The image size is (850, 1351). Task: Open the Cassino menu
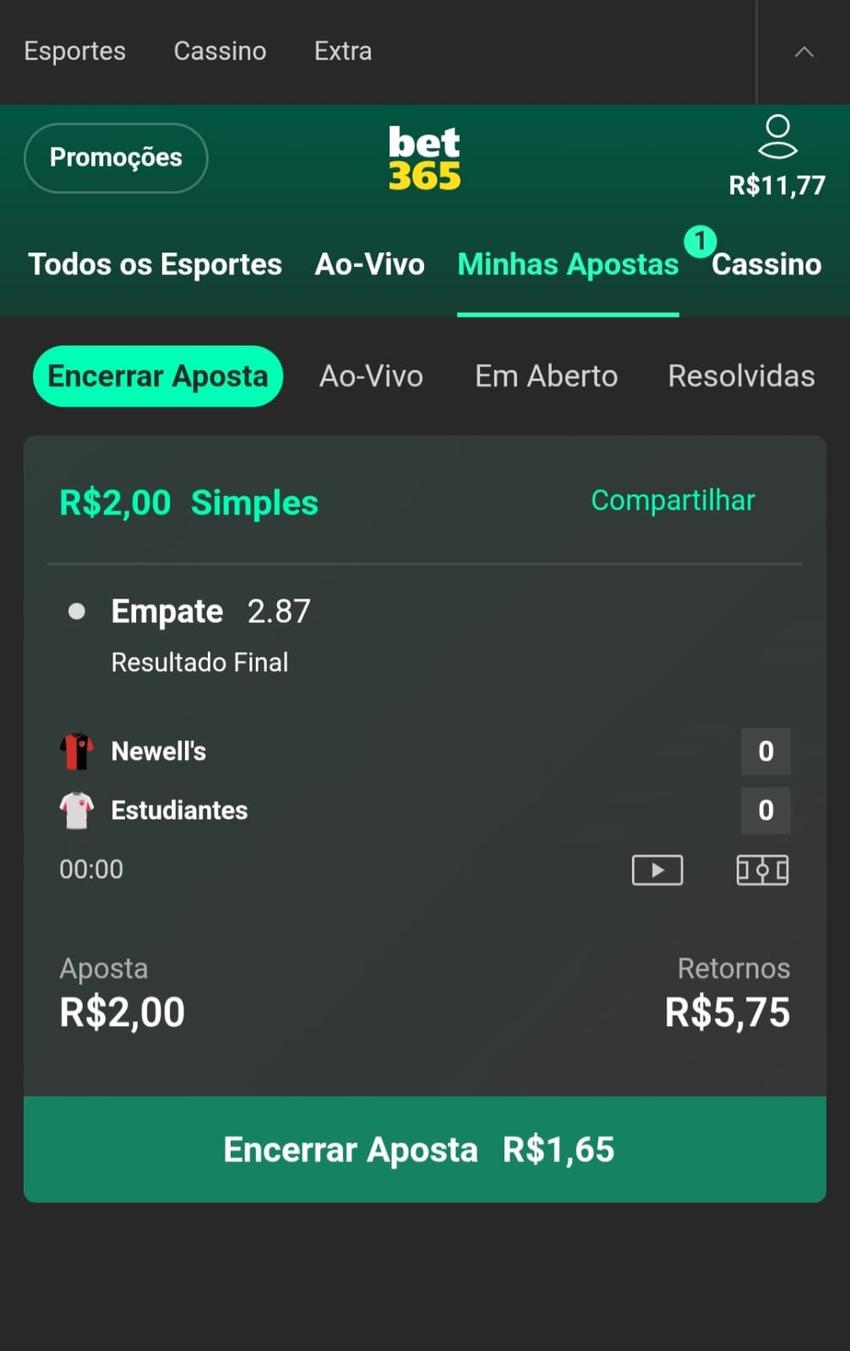pos(219,51)
